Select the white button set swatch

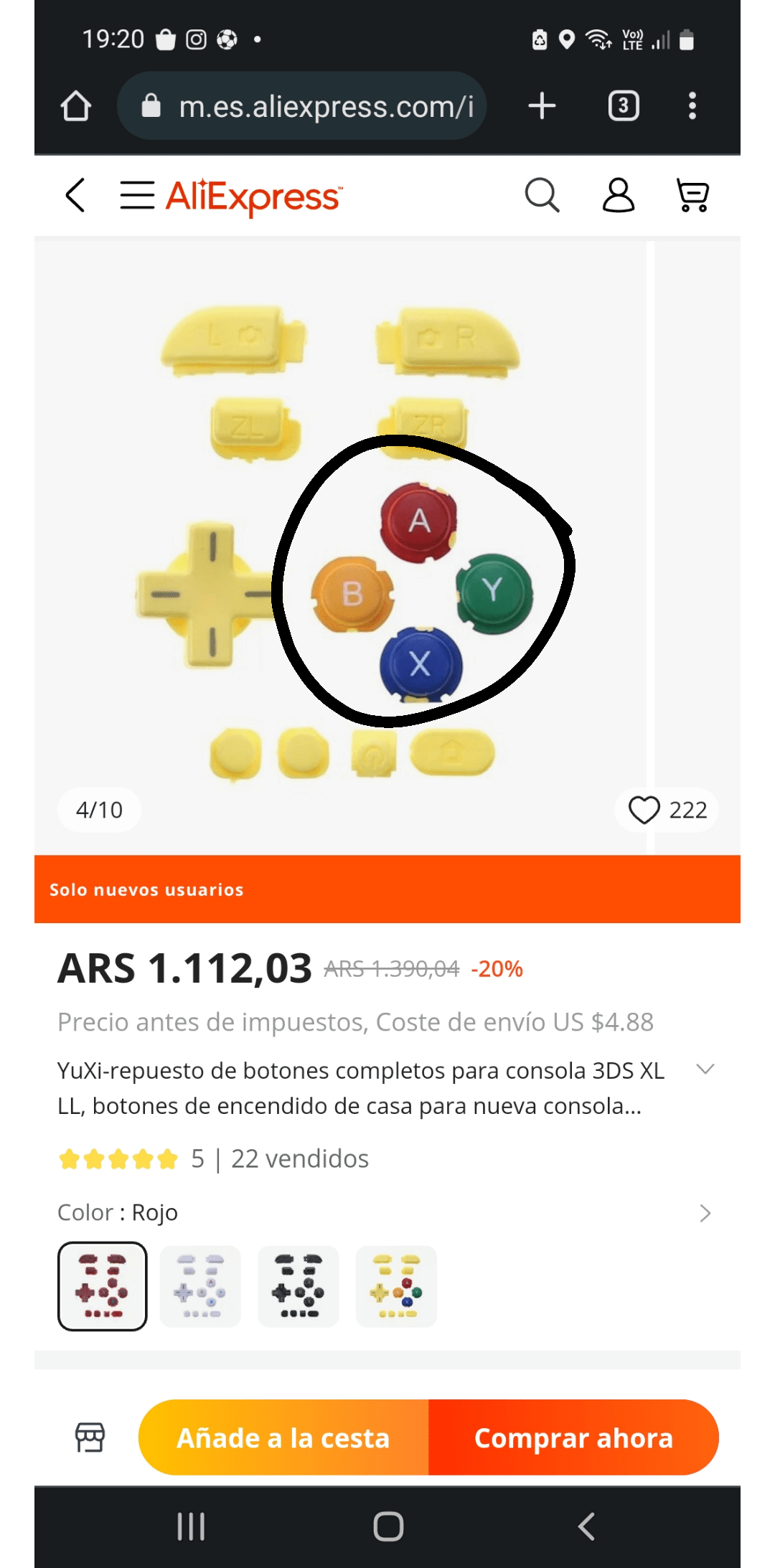[x=200, y=1286]
